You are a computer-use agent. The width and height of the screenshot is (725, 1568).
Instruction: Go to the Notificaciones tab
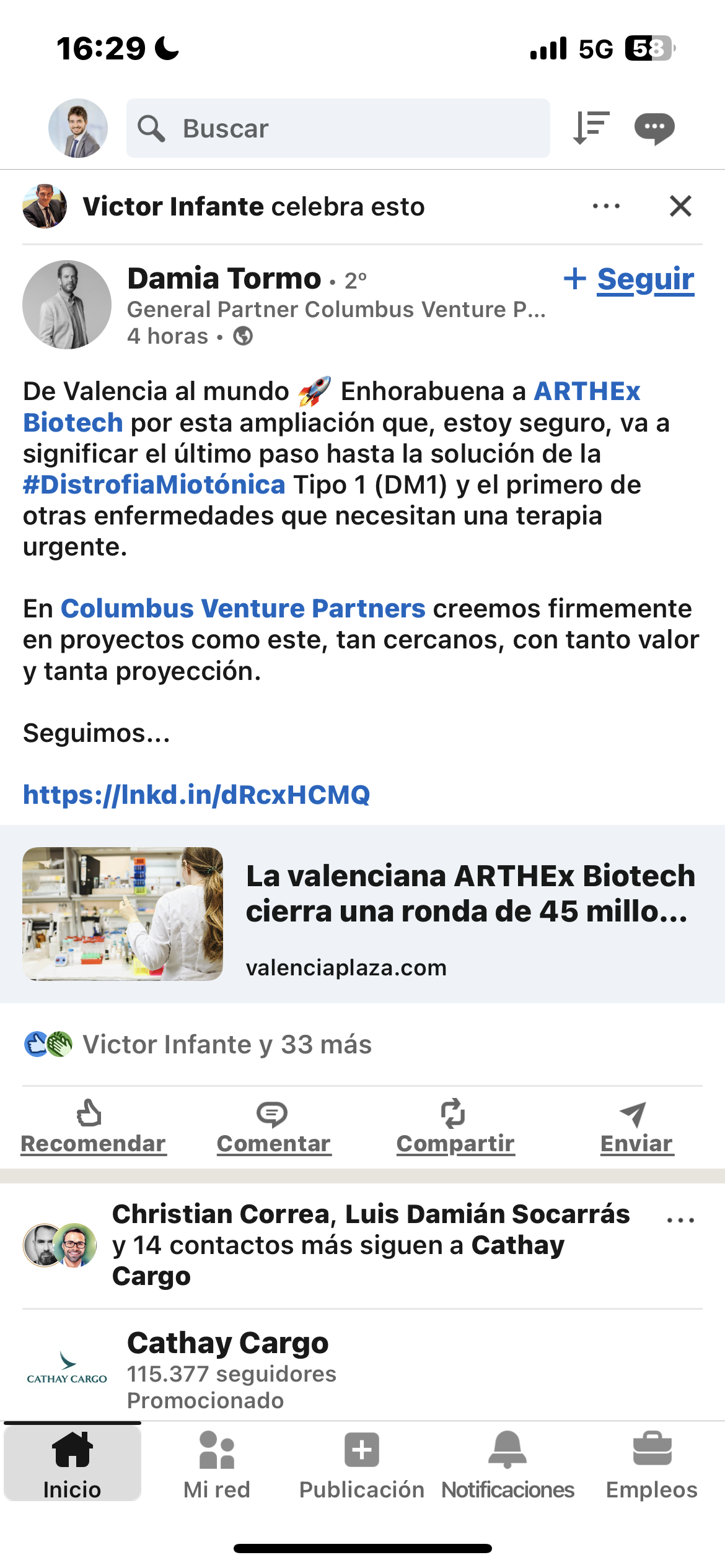click(x=507, y=1463)
